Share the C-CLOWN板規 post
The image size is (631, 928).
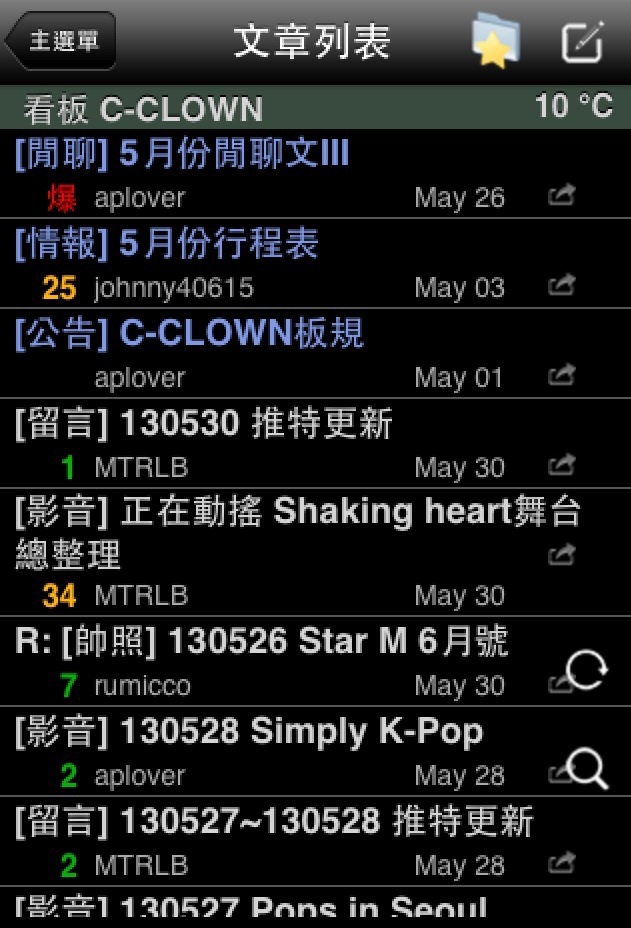(x=562, y=377)
